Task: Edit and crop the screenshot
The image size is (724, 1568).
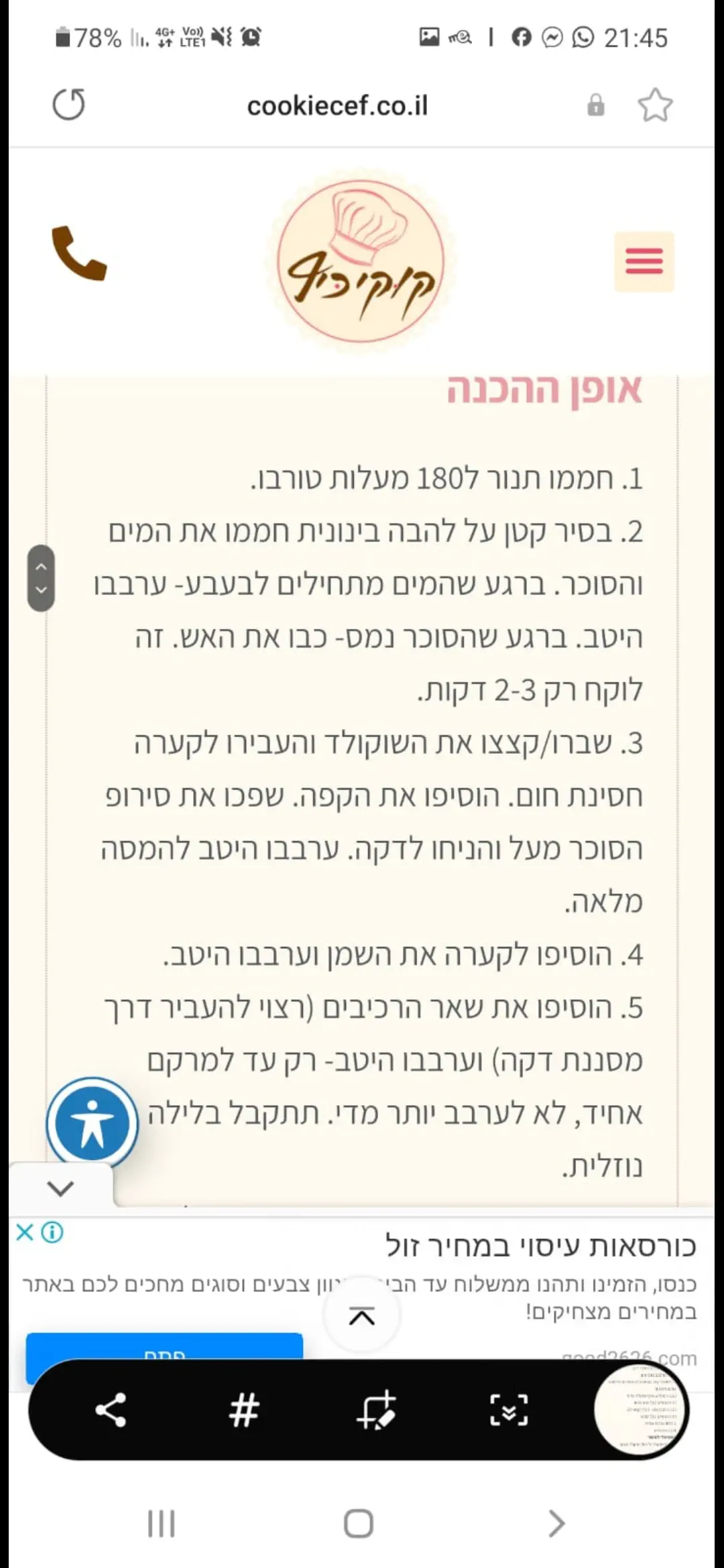Action: [376, 1410]
